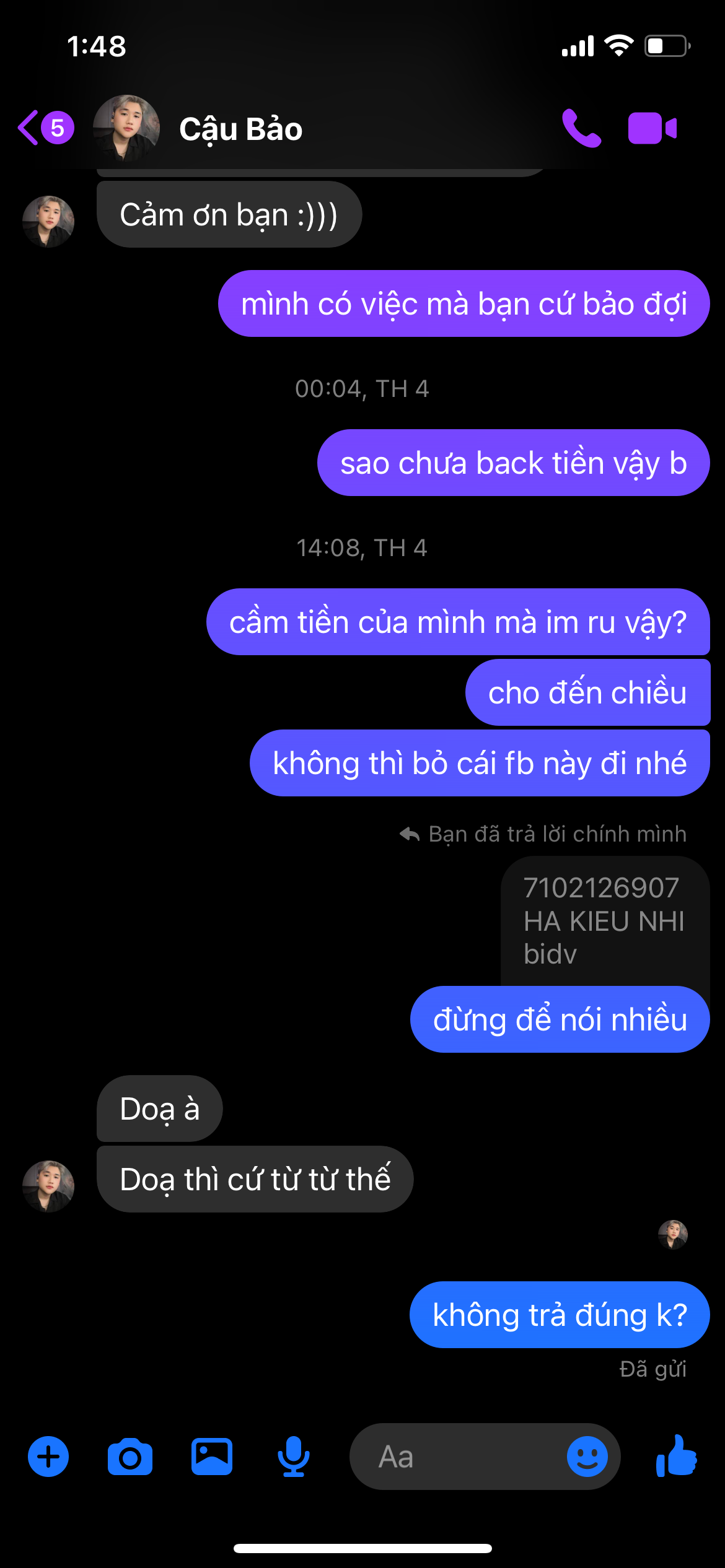Image resolution: width=725 pixels, height=1568 pixels.
Task: Start a voice call with Cậu Bảo
Action: 581,129
